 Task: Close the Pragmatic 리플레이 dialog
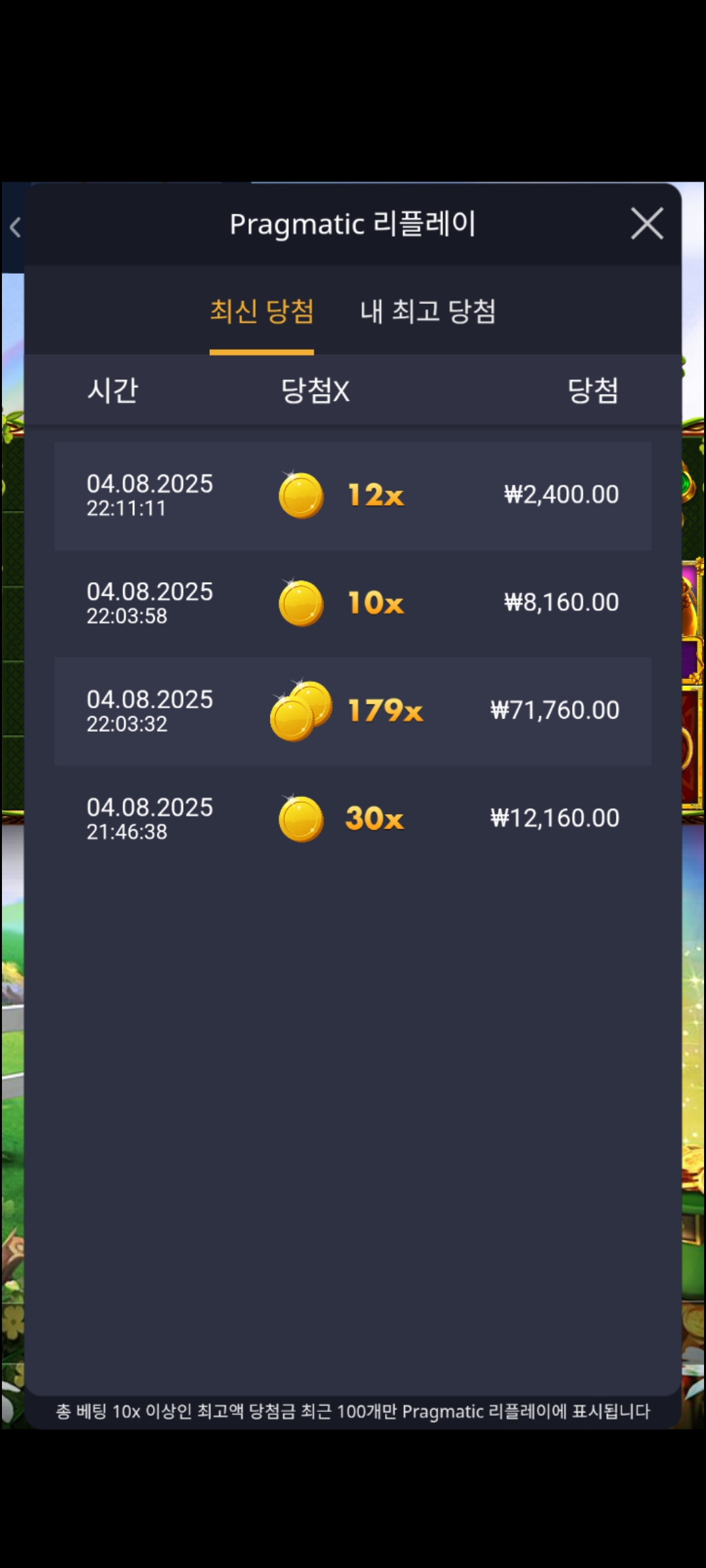[647, 224]
